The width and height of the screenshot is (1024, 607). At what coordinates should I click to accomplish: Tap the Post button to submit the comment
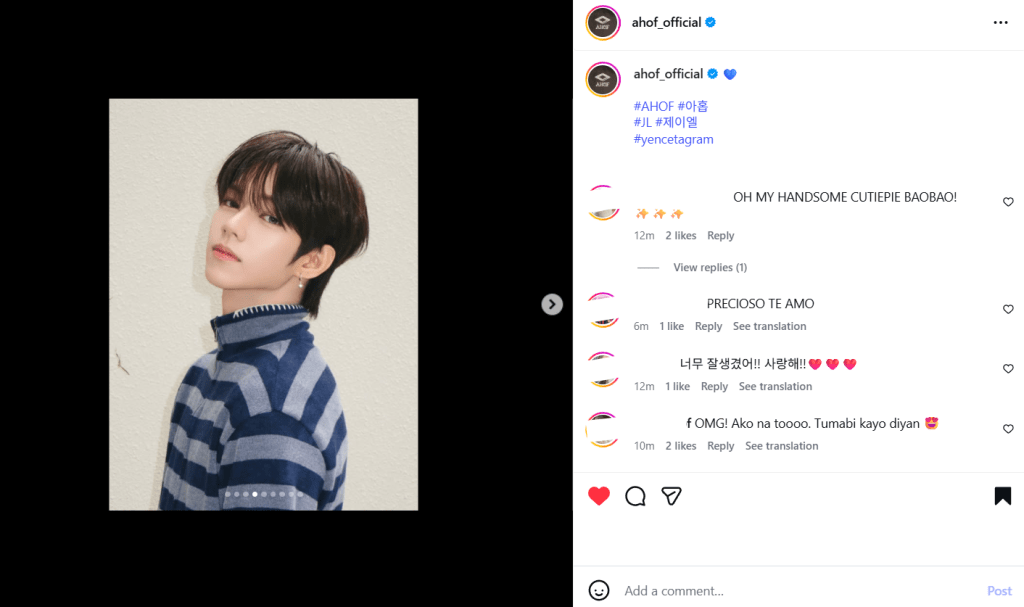[999, 591]
